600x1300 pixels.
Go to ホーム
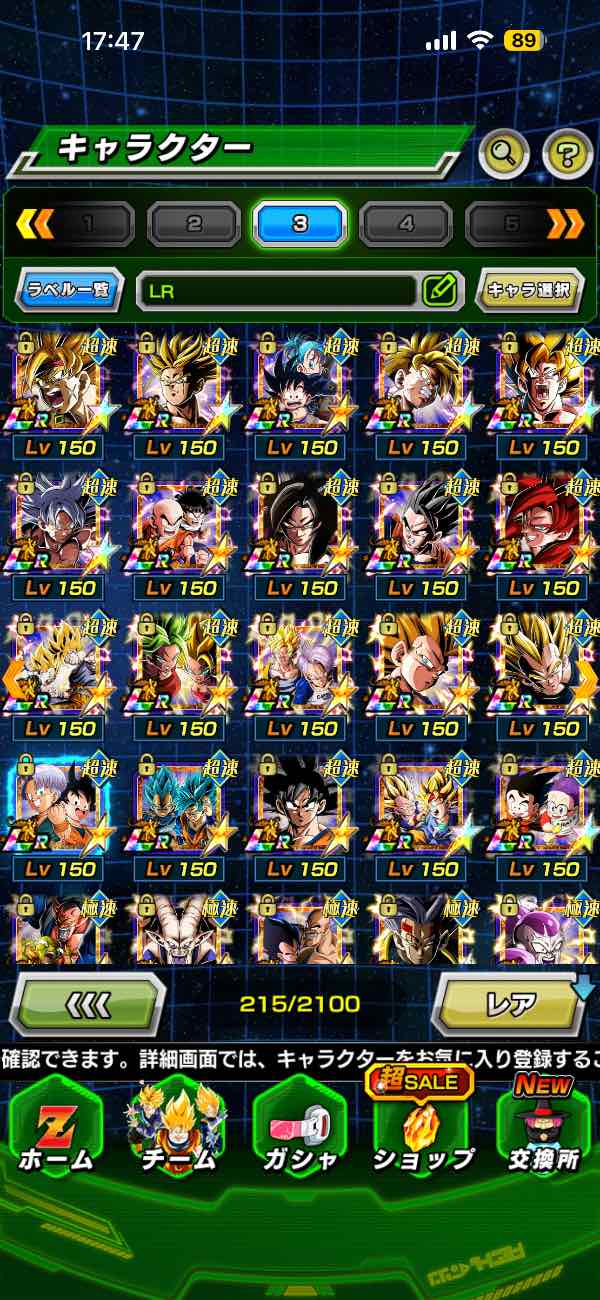click(55, 1130)
